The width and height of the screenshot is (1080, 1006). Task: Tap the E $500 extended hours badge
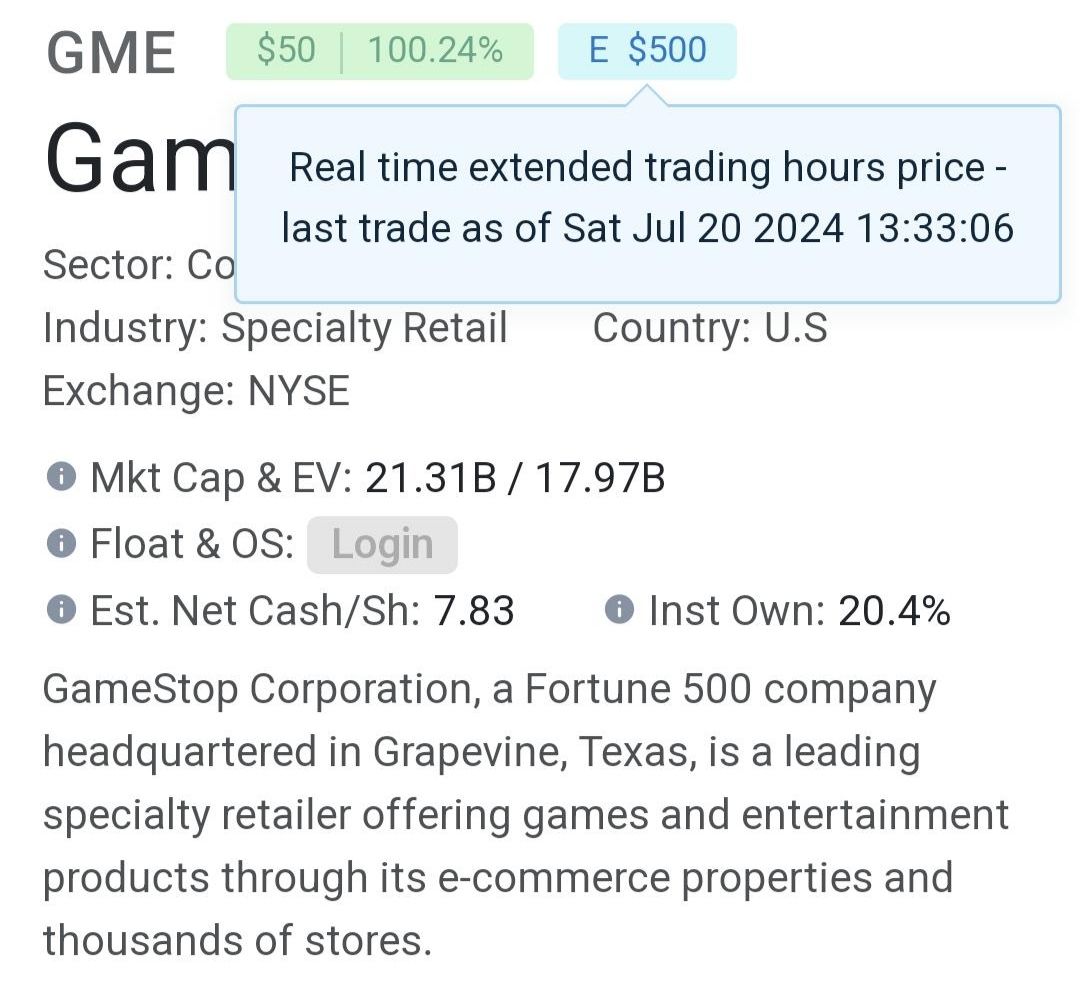point(647,51)
